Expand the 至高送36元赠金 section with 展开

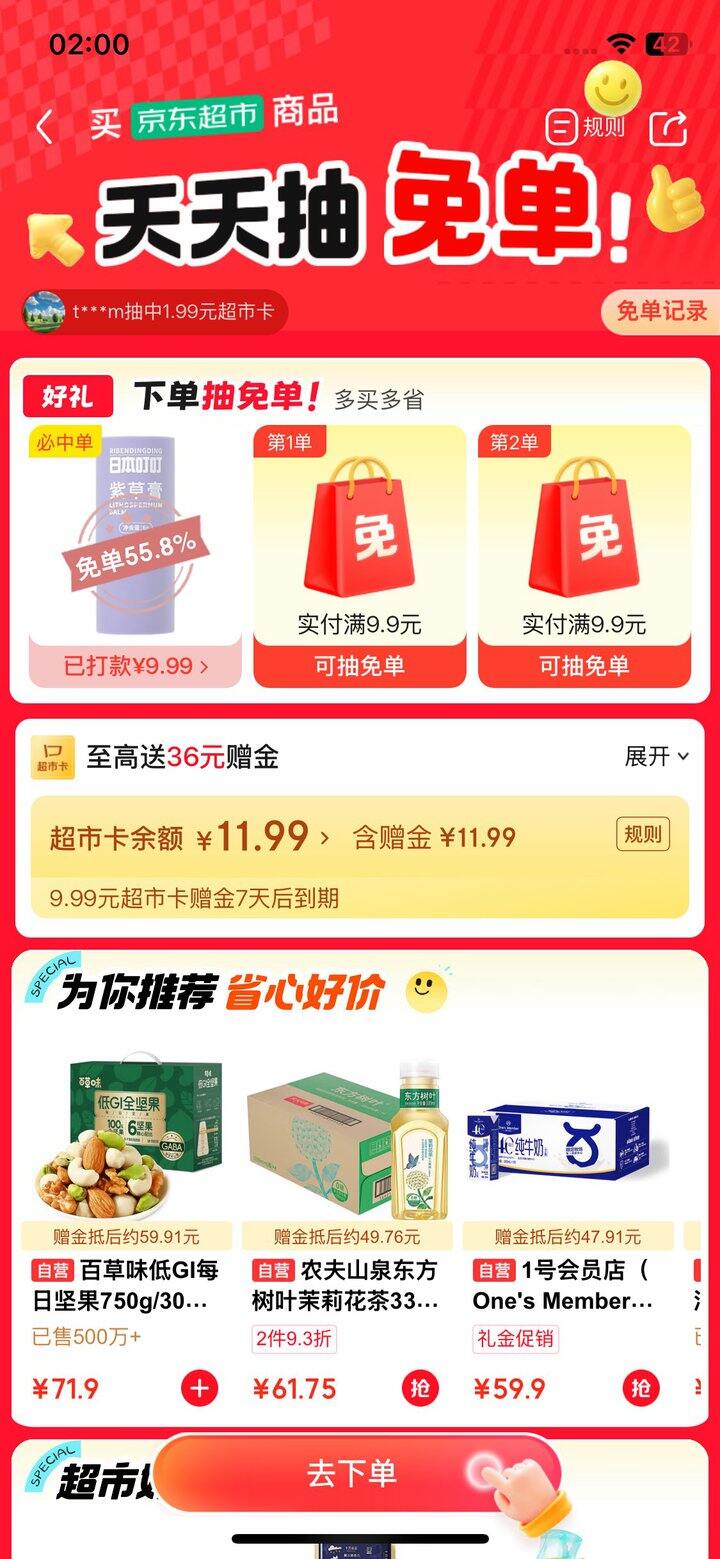(656, 757)
